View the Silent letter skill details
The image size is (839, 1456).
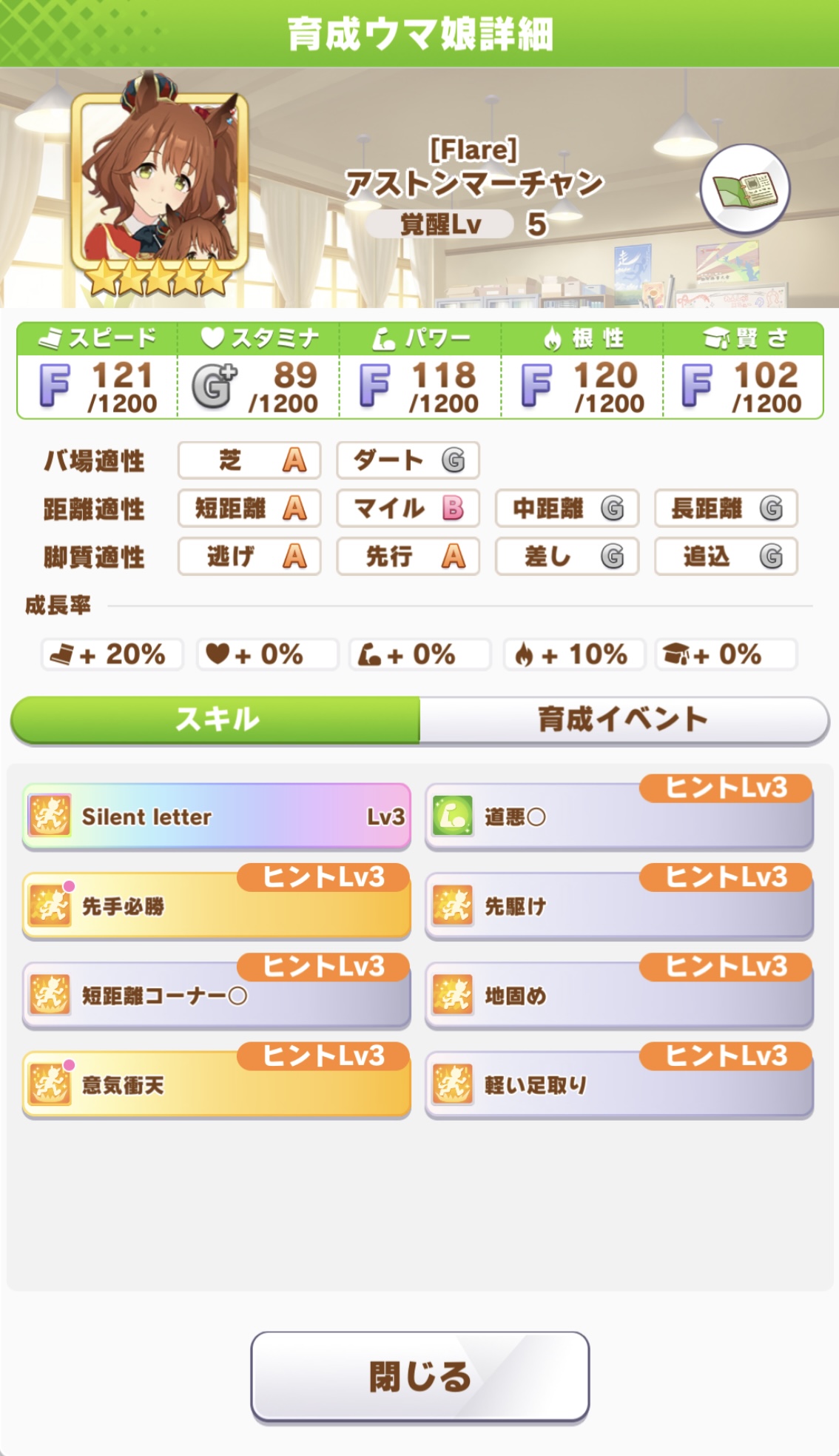pyautogui.click(x=216, y=816)
